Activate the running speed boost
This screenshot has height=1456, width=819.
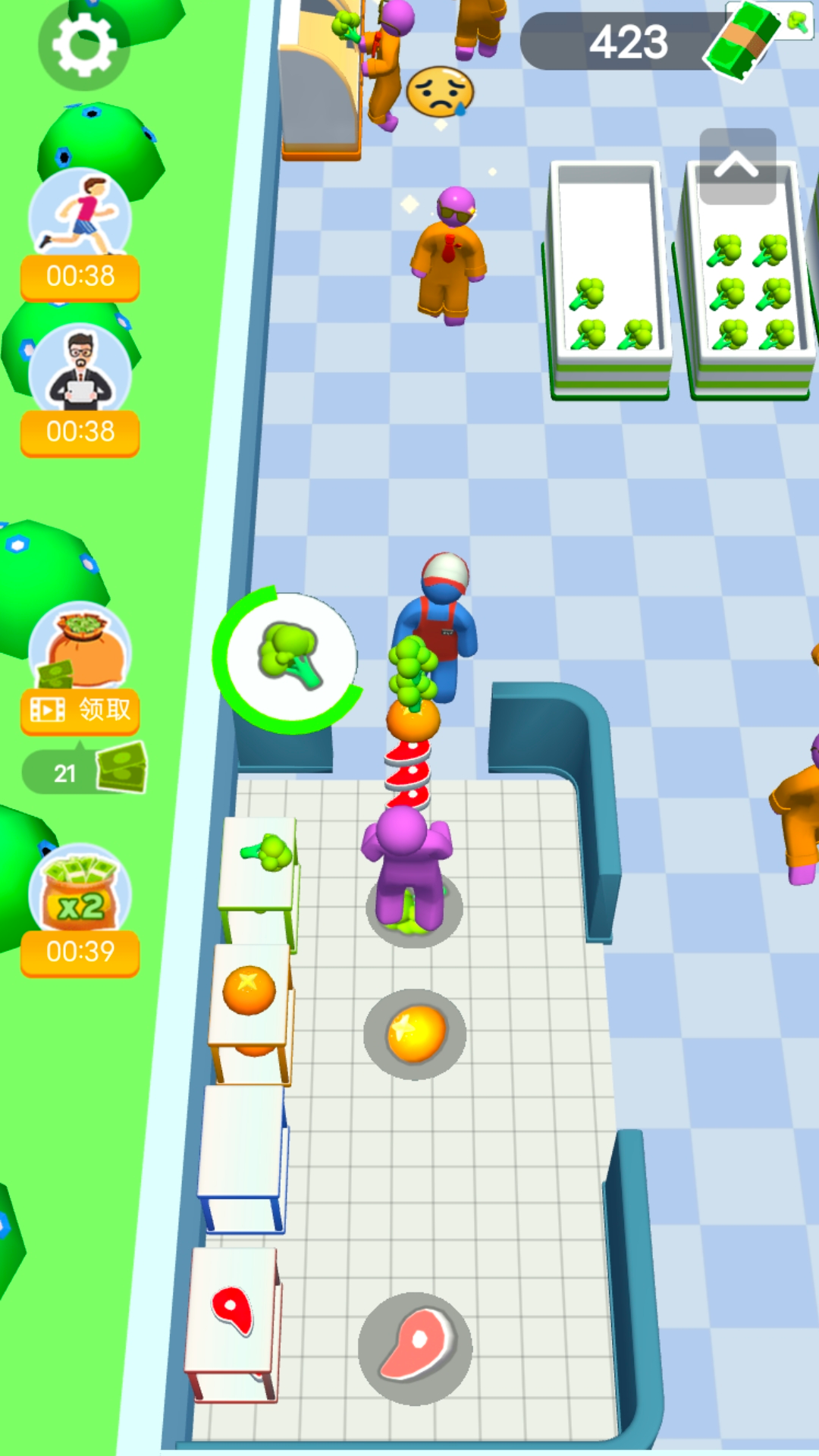pyautogui.click(x=80, y=234)
